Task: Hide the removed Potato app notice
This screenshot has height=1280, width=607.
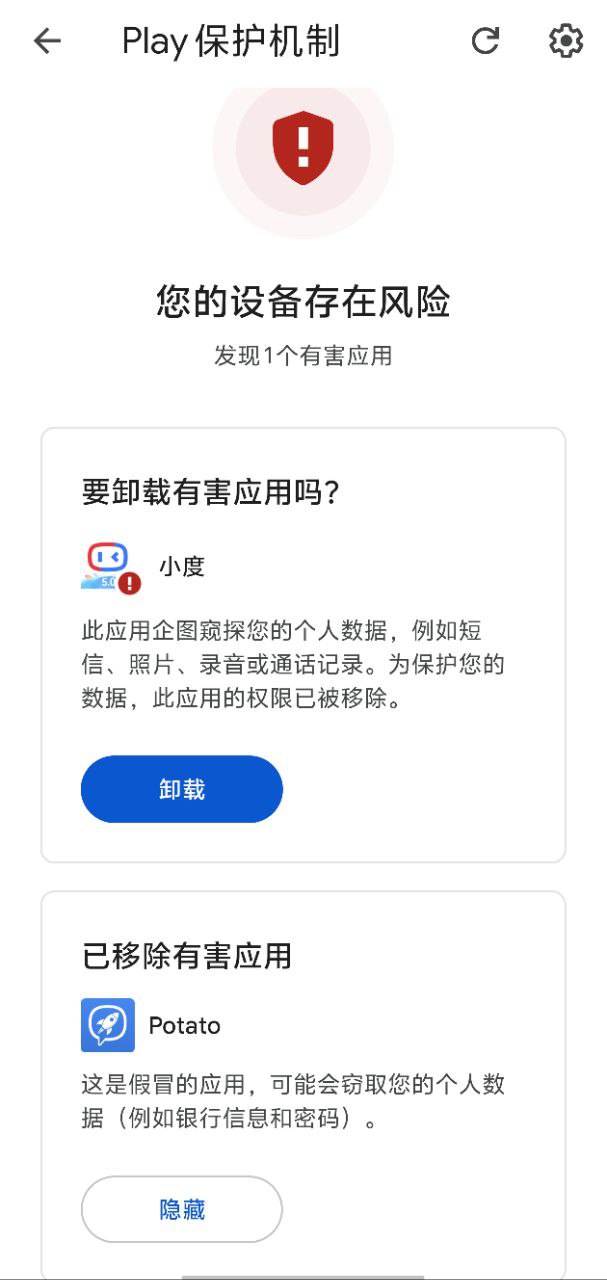Action: tap(182, 1209)
